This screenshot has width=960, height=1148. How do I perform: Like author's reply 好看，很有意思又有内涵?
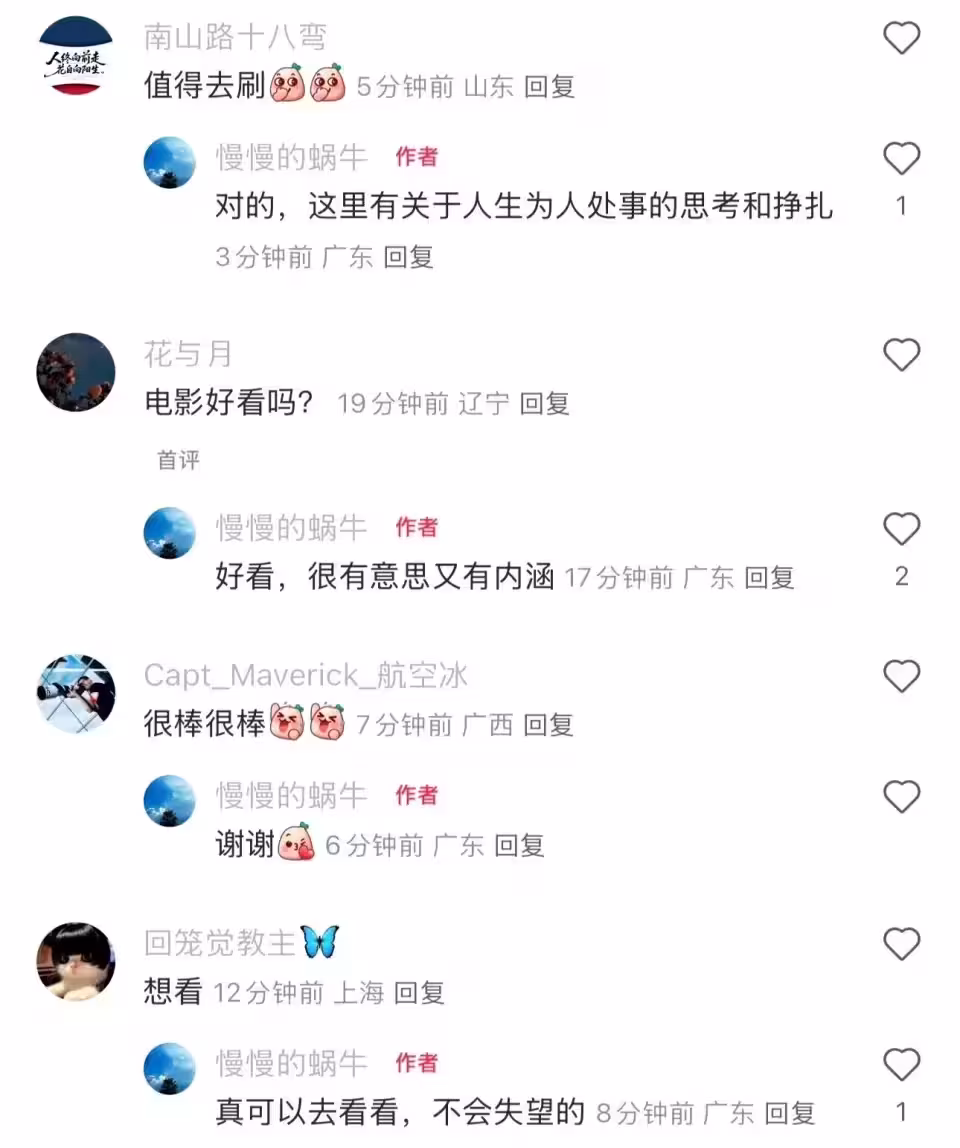pos(902,529)
